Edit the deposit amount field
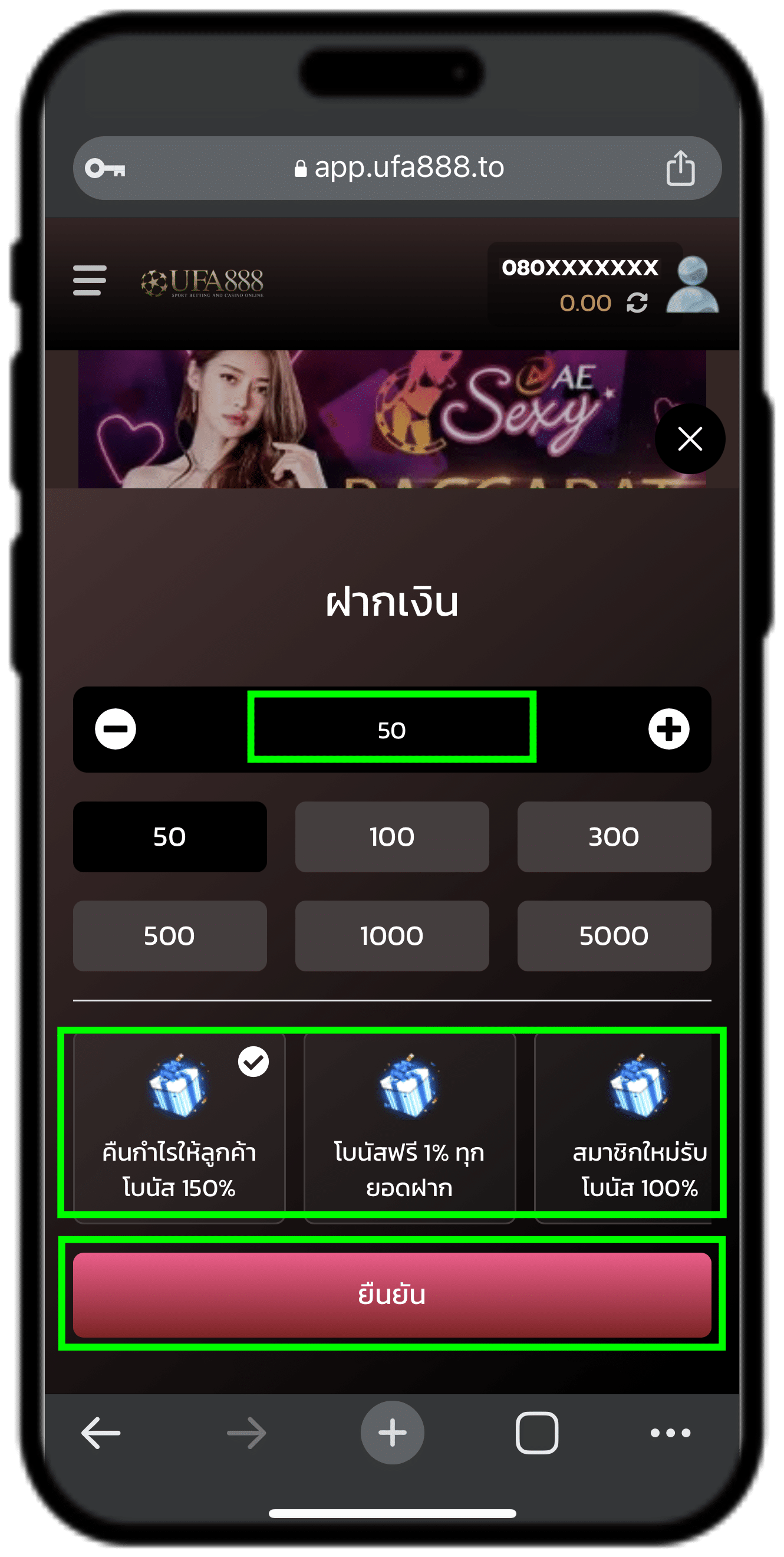This screenshot has width=784, height=1557. tap(391, 730)
